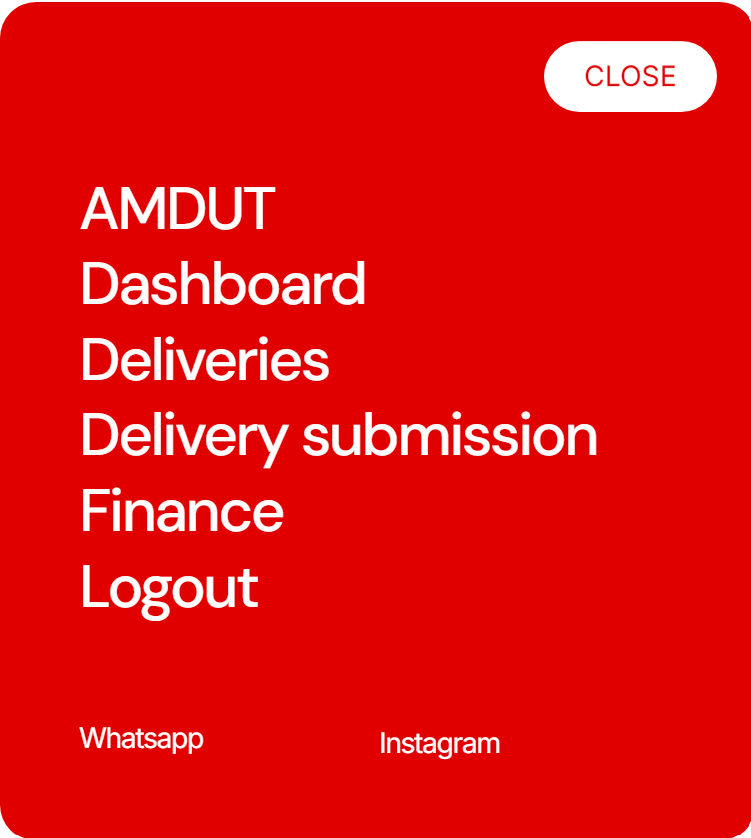Close the navigation menu
The height and width of the screenshot is (838, 751).
coord(630,76)
